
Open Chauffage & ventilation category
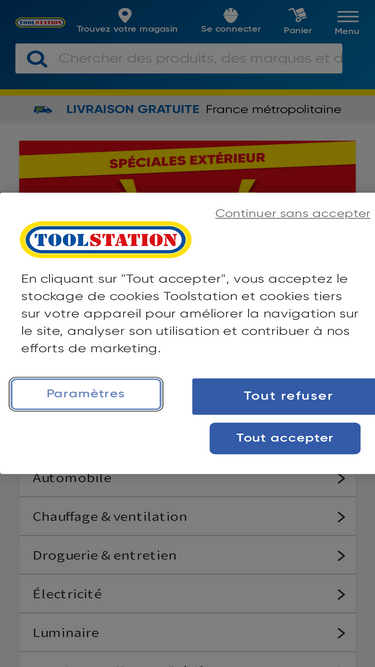coord(188,516)
